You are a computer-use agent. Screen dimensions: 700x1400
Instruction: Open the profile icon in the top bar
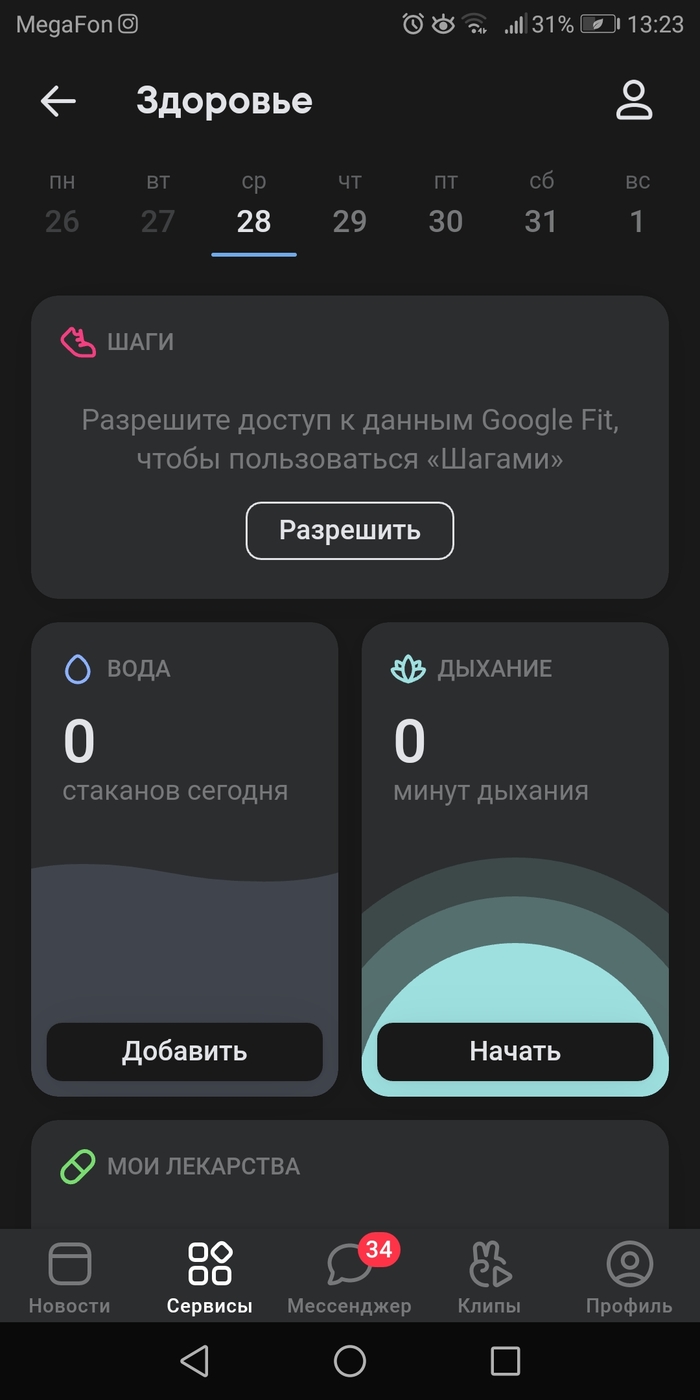coord(634,101)
